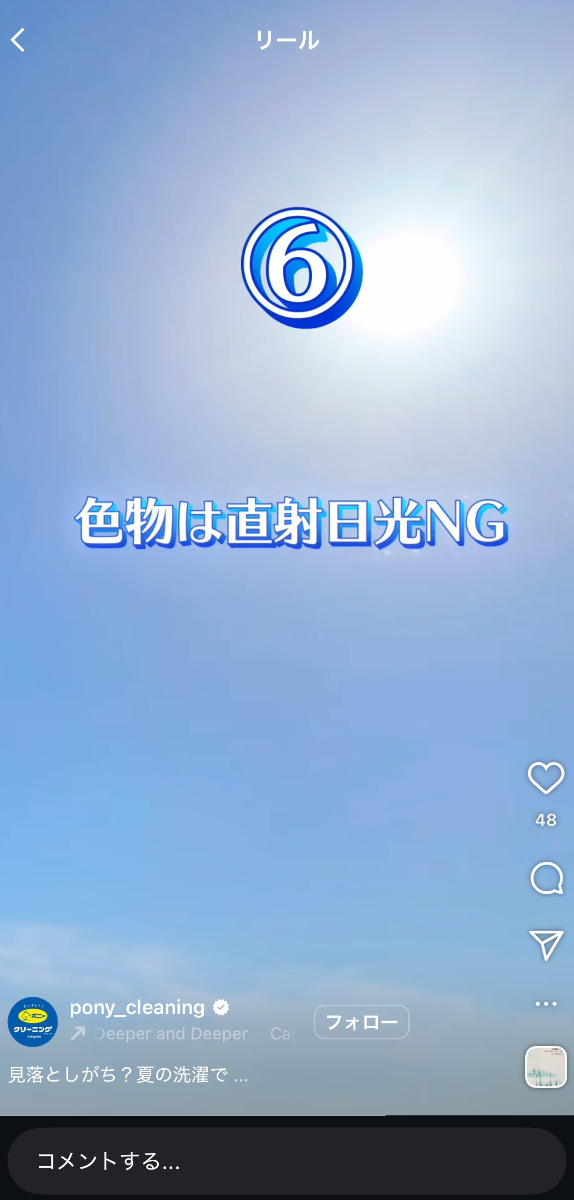Expand the caption starting 見落としがち

point(128,1076)
